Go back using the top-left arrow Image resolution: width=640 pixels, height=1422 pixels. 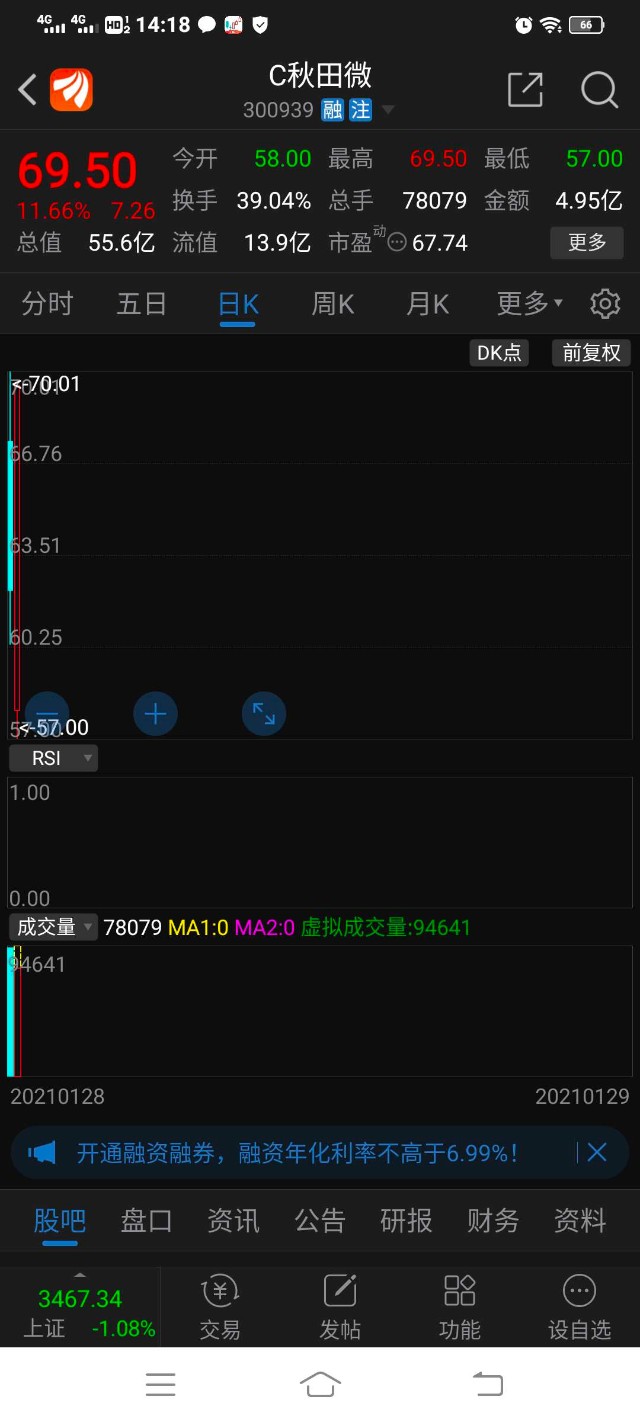point(28,90)
